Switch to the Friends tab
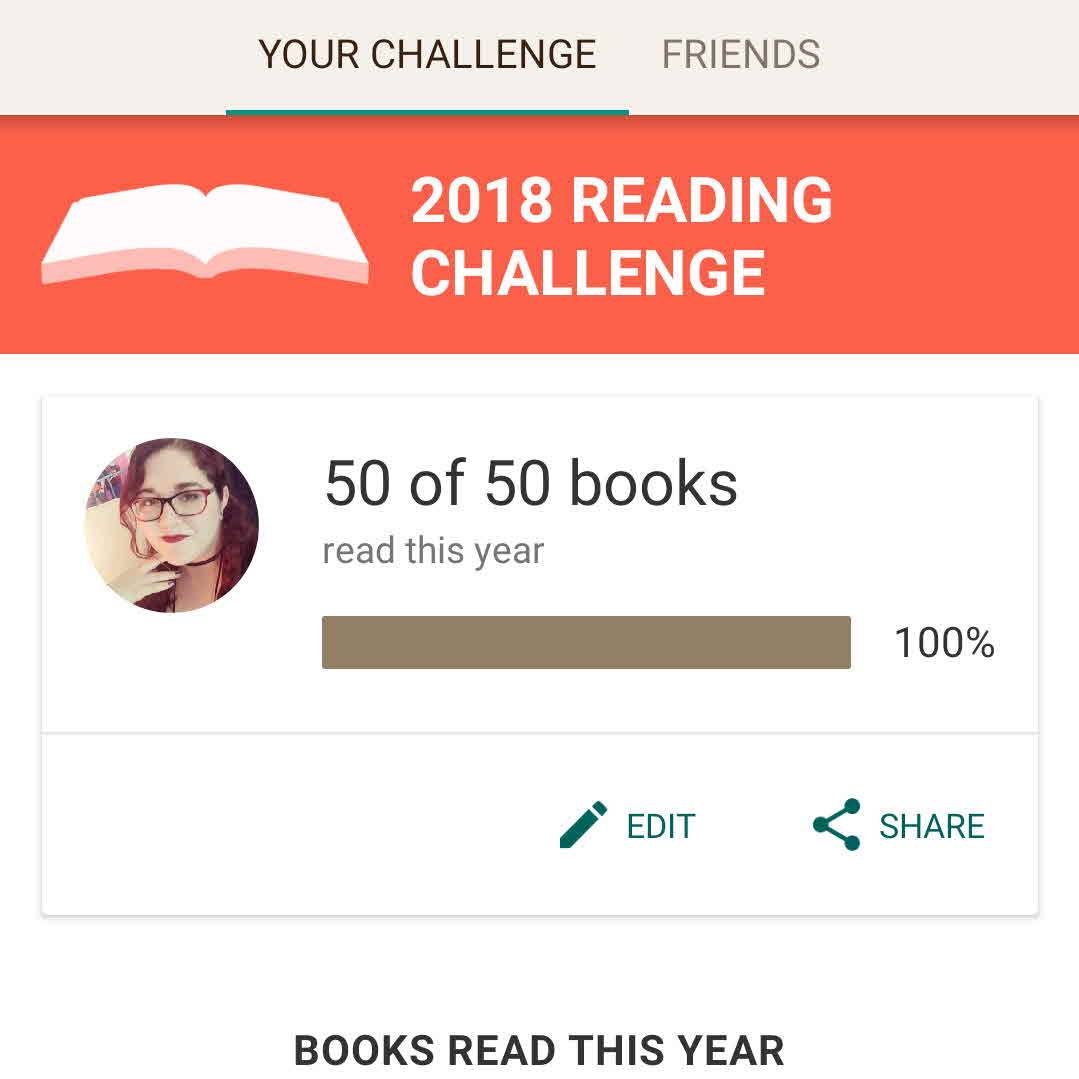The image size is (1079, 1079). tap(741, 54)
